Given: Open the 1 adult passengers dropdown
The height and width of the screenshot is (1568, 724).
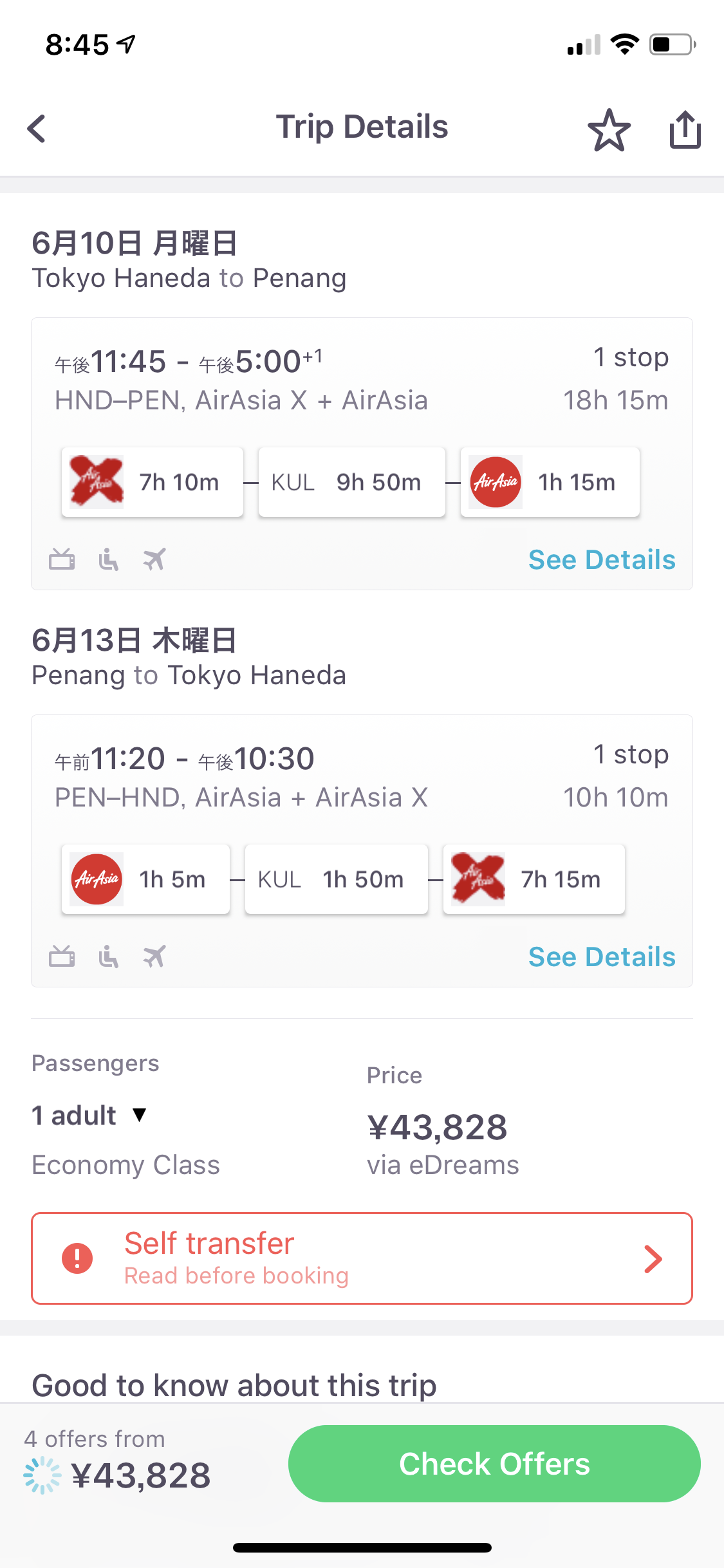Looking at the screenshot, I should click(x=89, y=1115).
